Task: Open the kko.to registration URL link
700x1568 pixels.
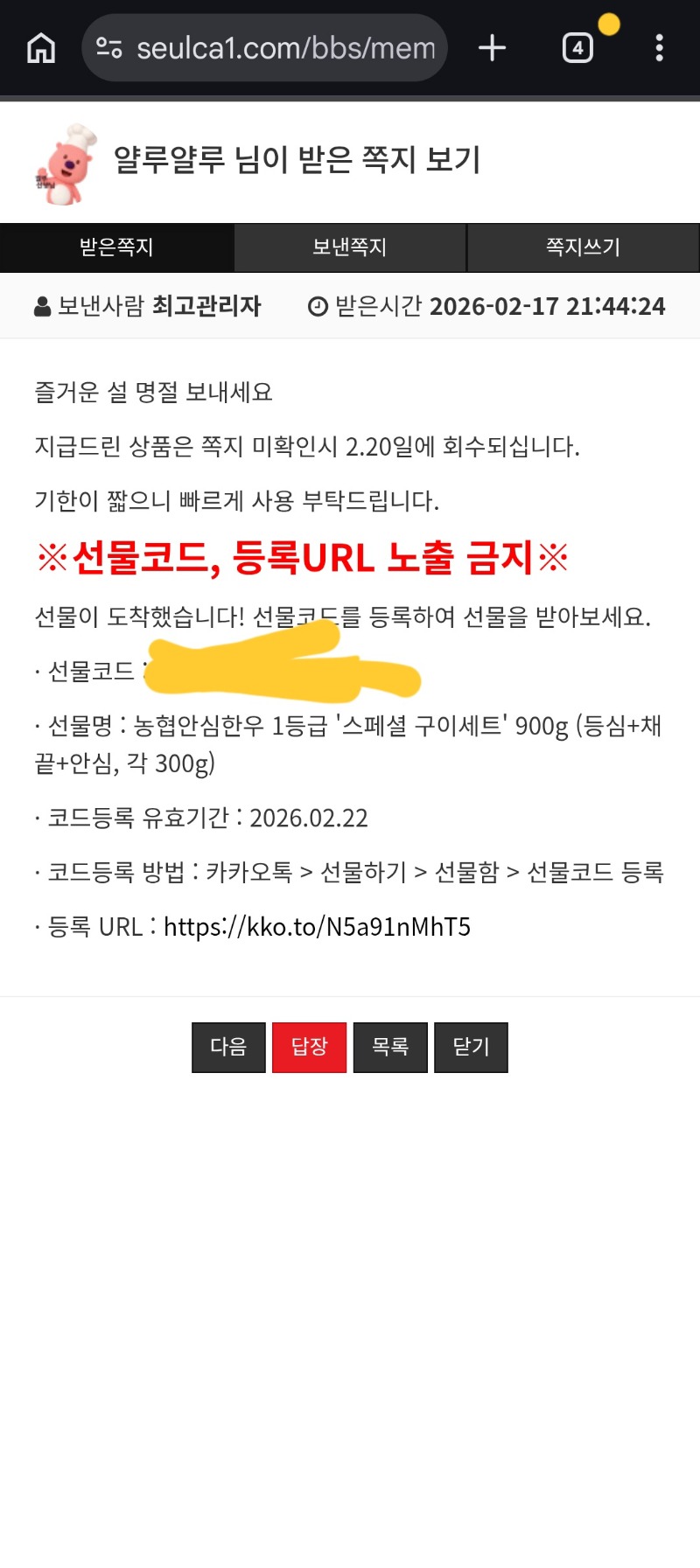Action: click(317, 927)
